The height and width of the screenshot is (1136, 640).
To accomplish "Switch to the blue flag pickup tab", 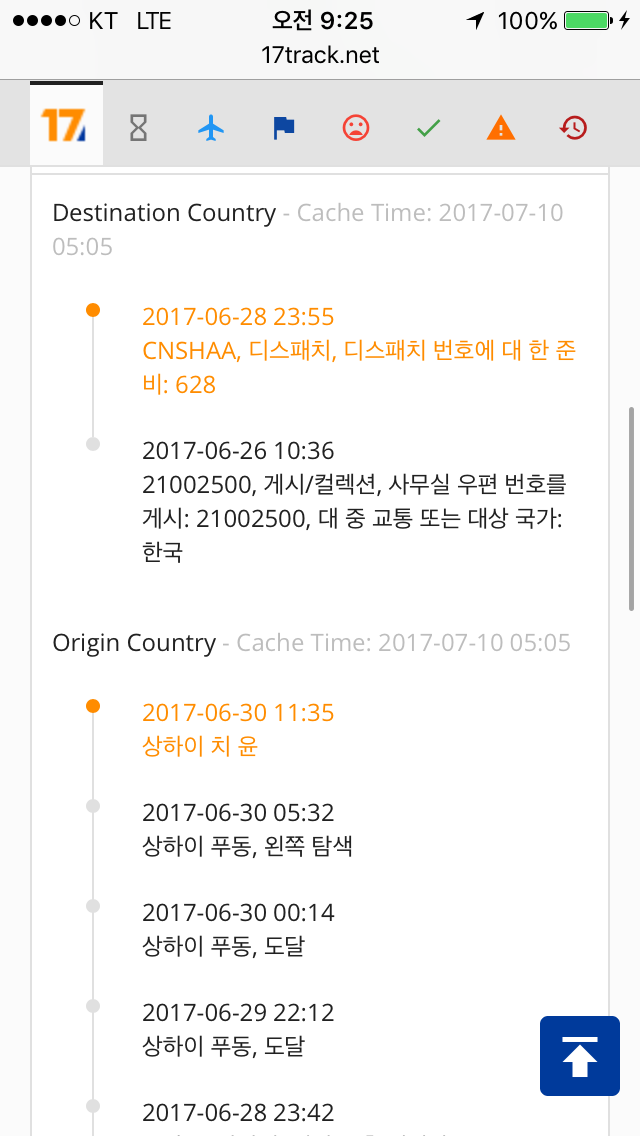I will point(284,127).
